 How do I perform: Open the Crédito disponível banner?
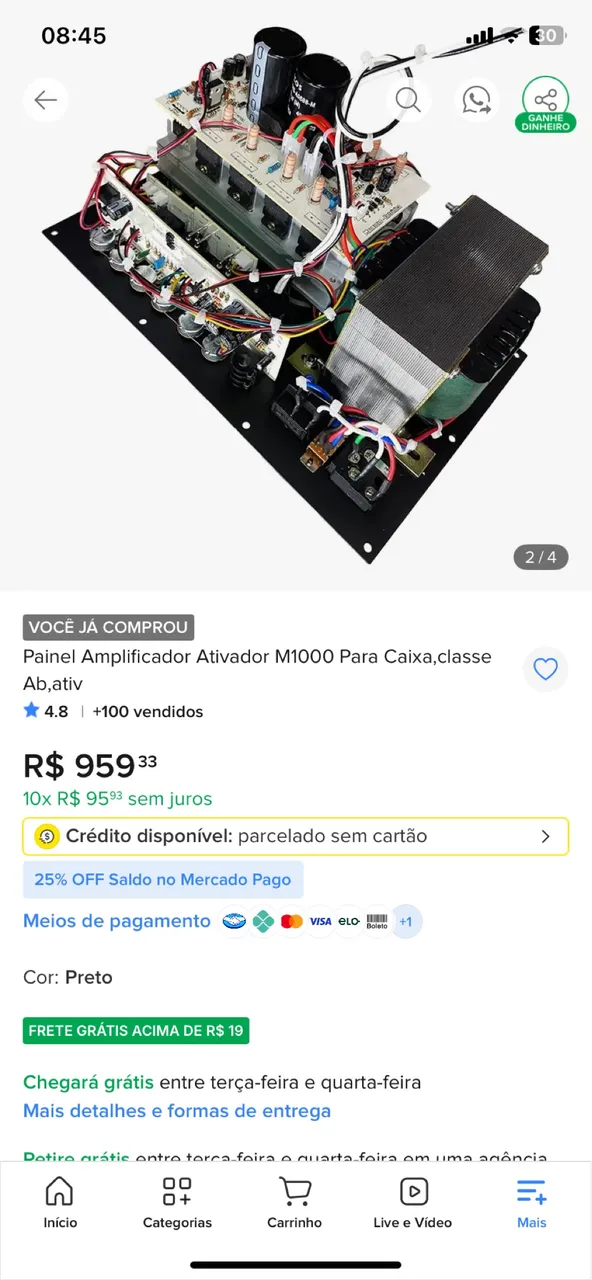pos(296,836)
